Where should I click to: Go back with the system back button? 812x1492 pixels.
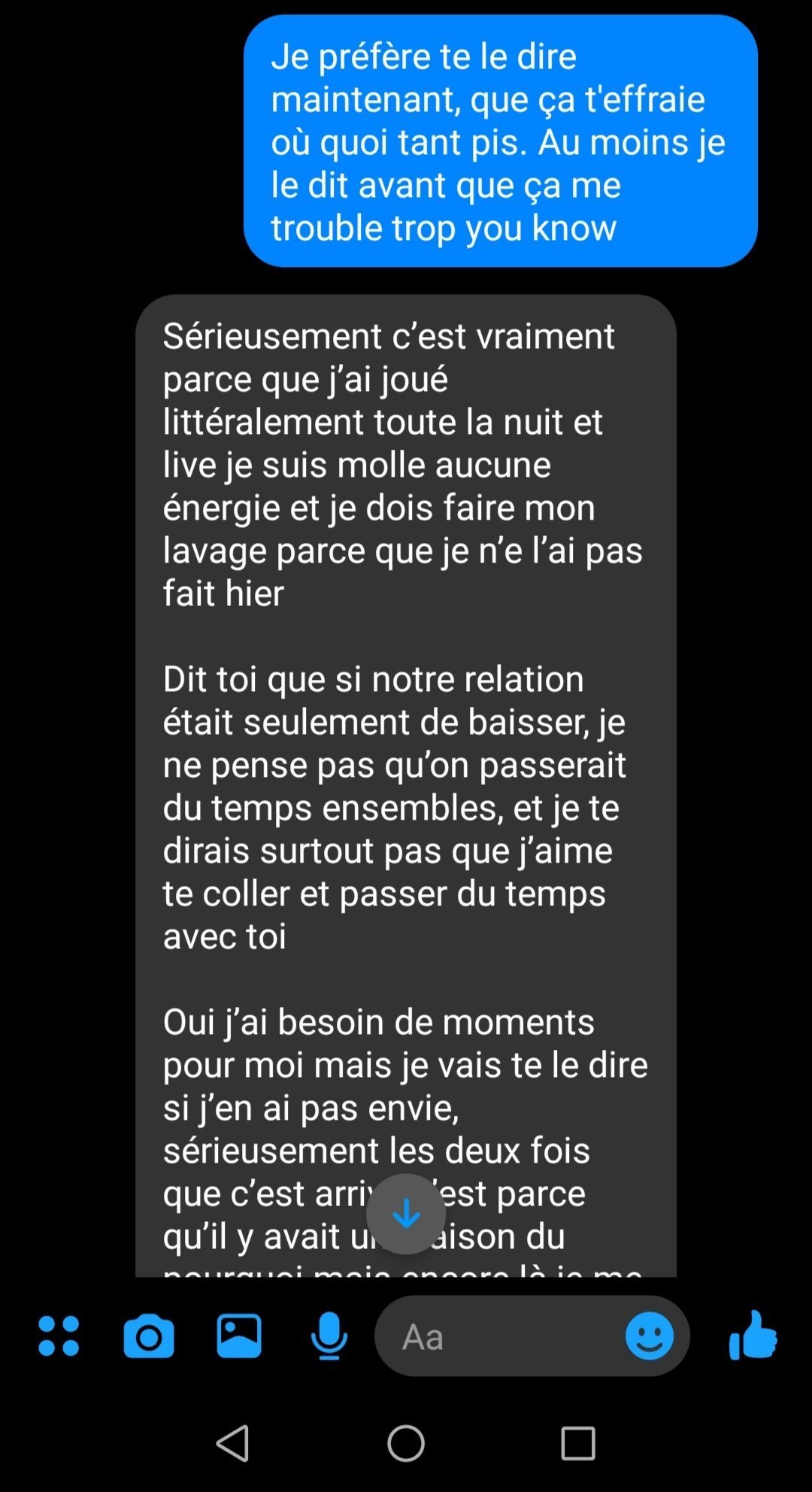tap(233, 1442)
